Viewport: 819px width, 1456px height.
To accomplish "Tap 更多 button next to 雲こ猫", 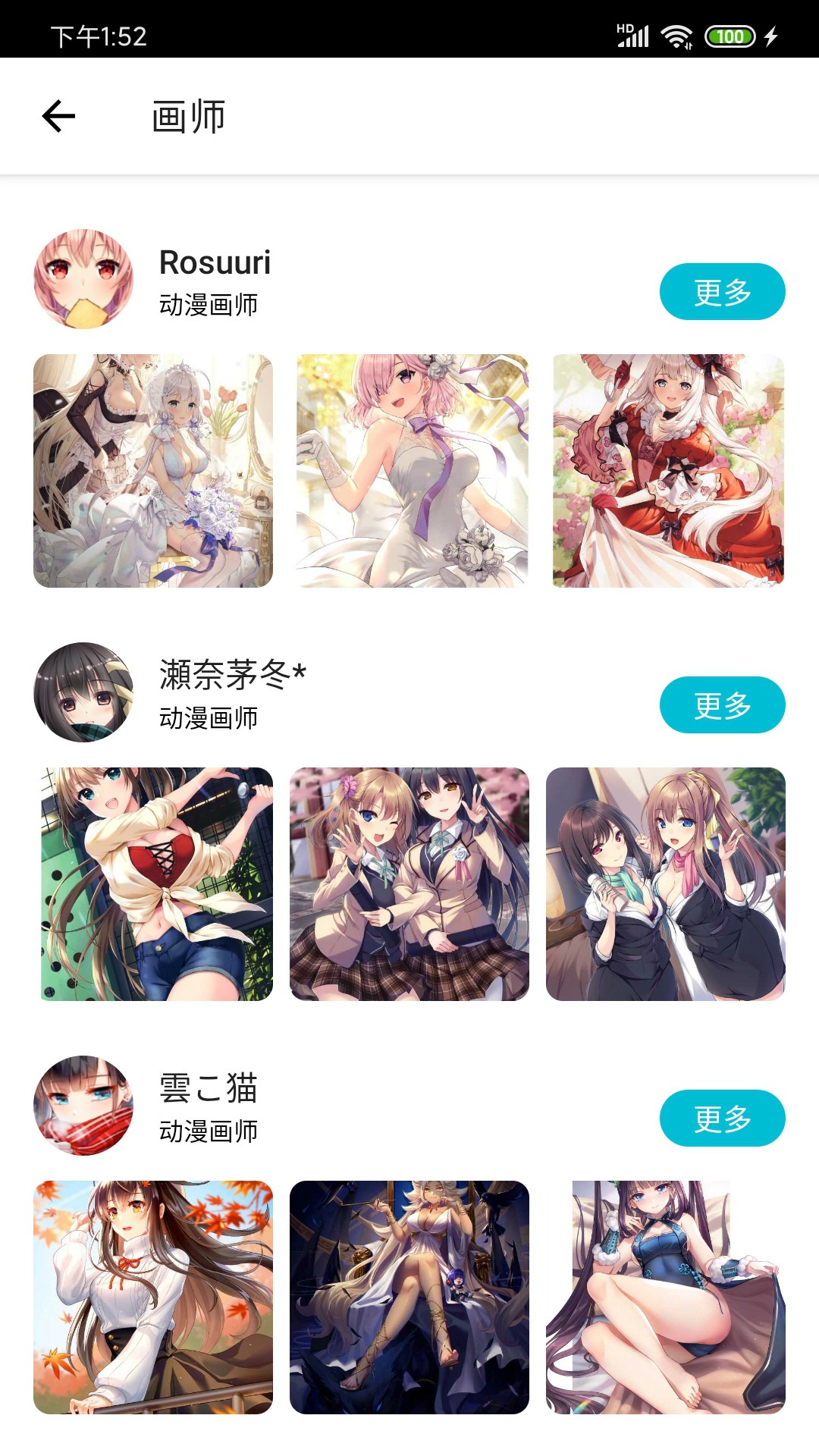I will tap(721, 1117).
